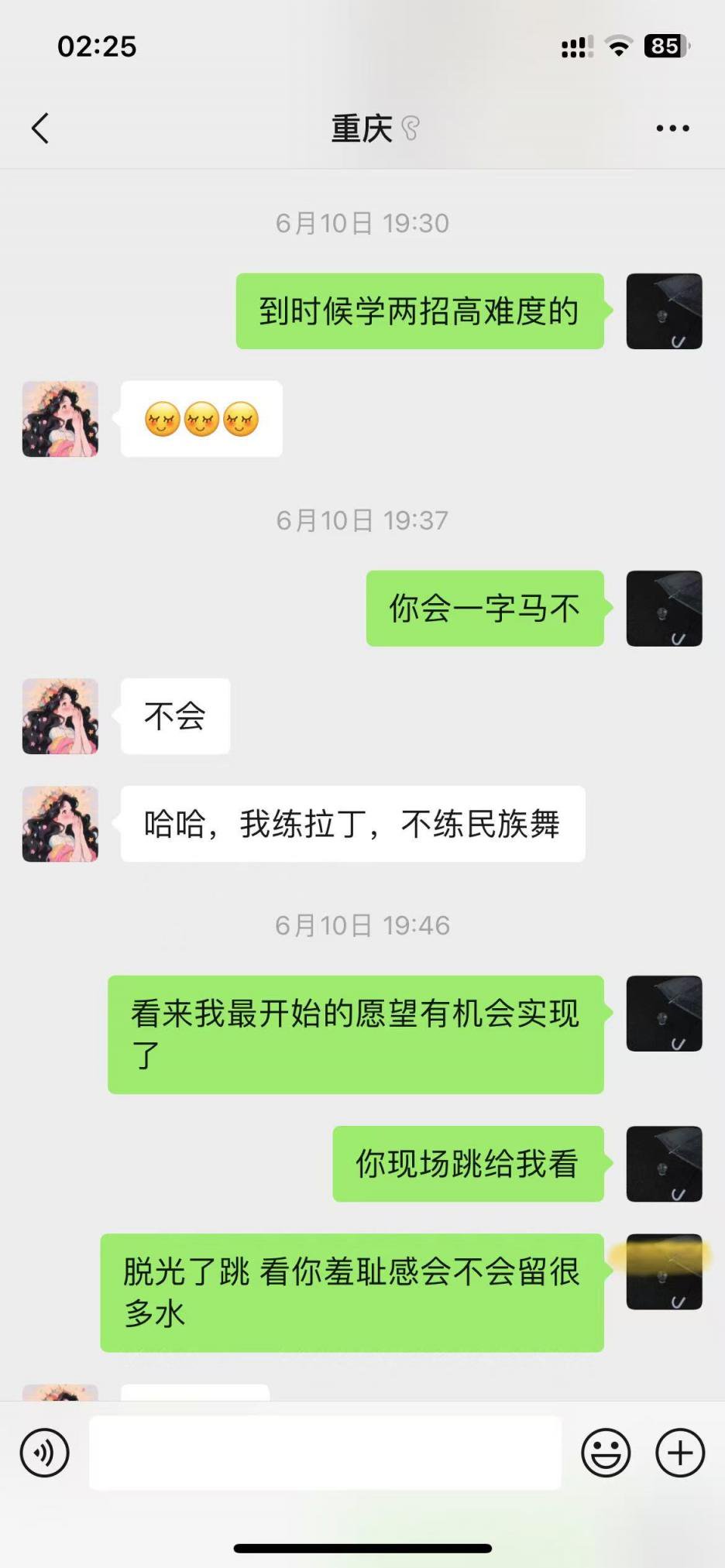Open the plus attachment menu
This screenshot has height=1568, width=725.
(680, 1453)
